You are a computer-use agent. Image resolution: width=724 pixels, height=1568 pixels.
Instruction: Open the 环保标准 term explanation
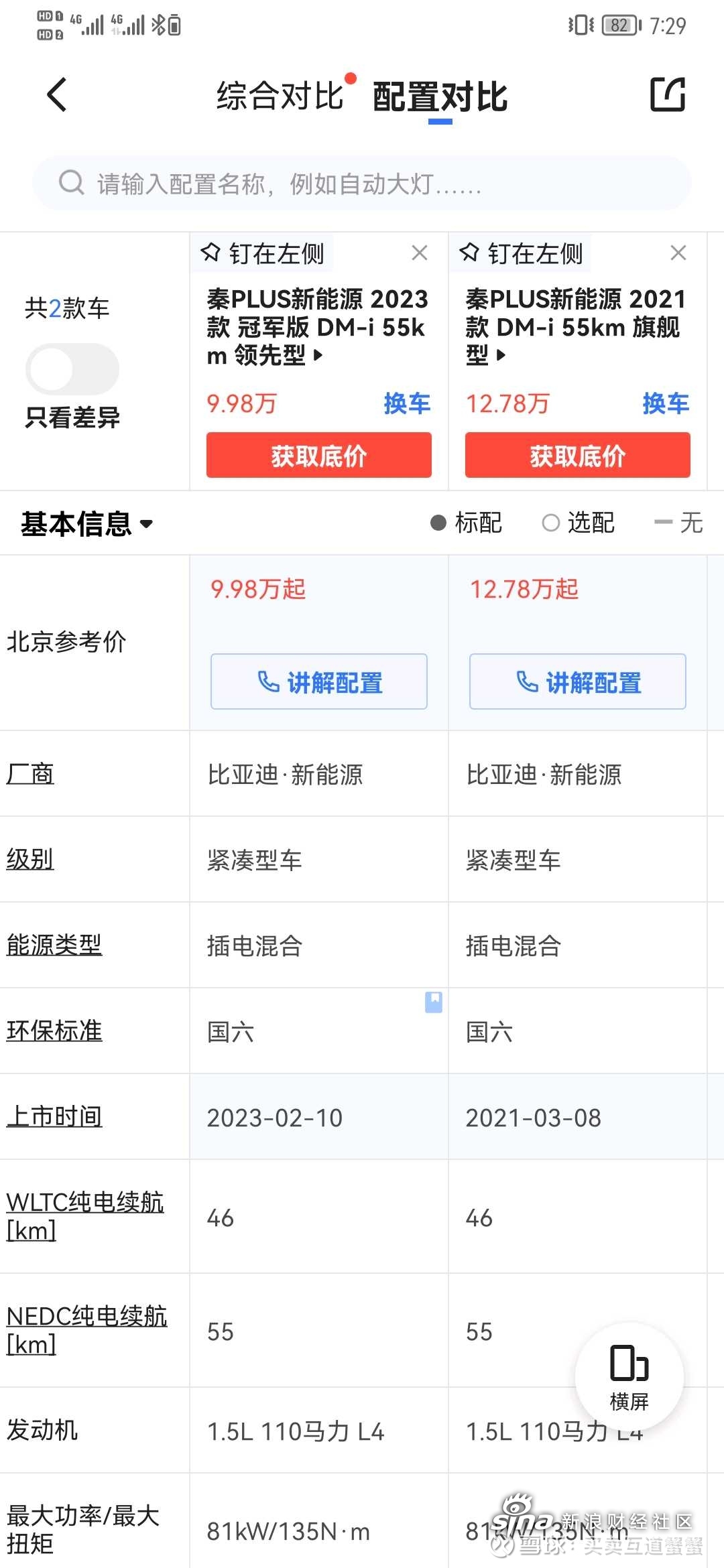[54, 1031]
